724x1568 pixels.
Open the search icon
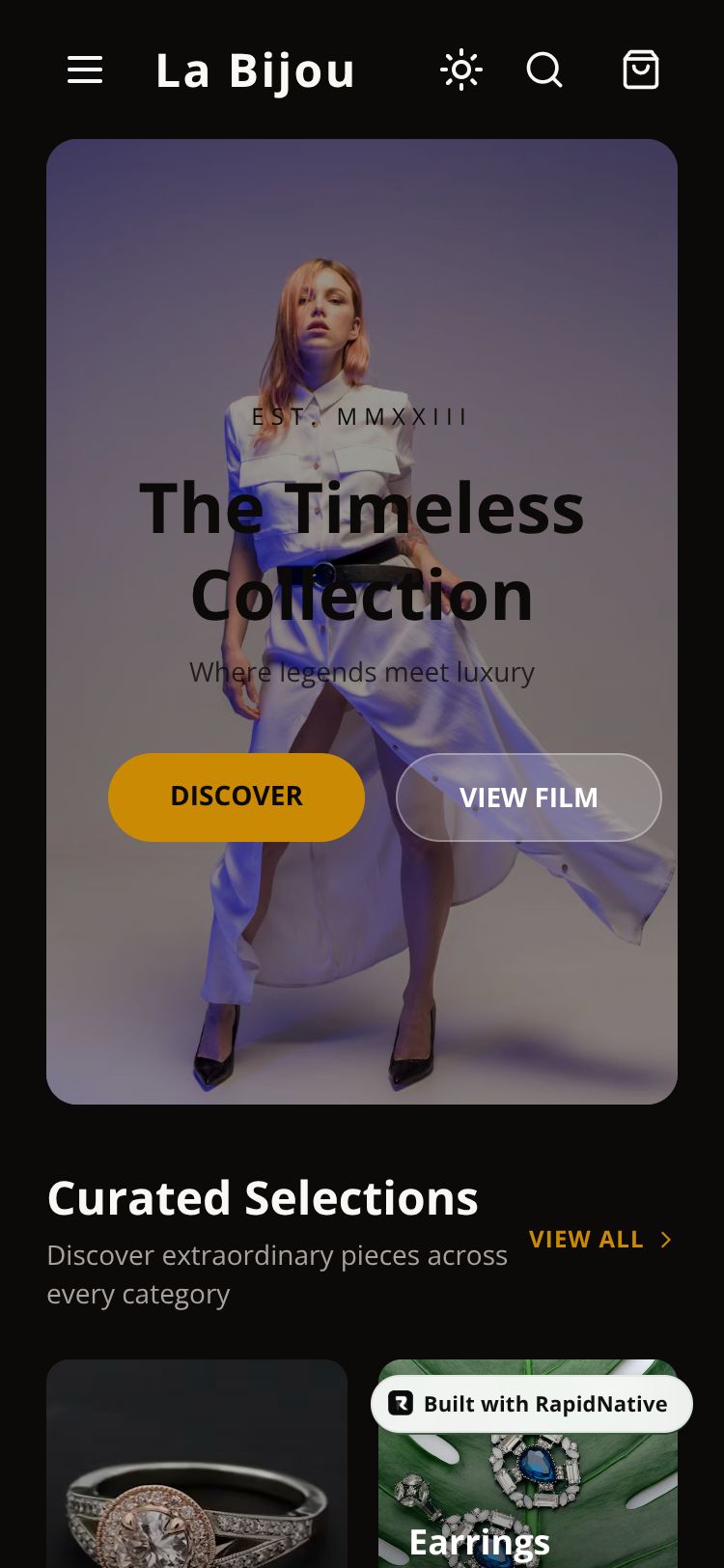[544, 70]
